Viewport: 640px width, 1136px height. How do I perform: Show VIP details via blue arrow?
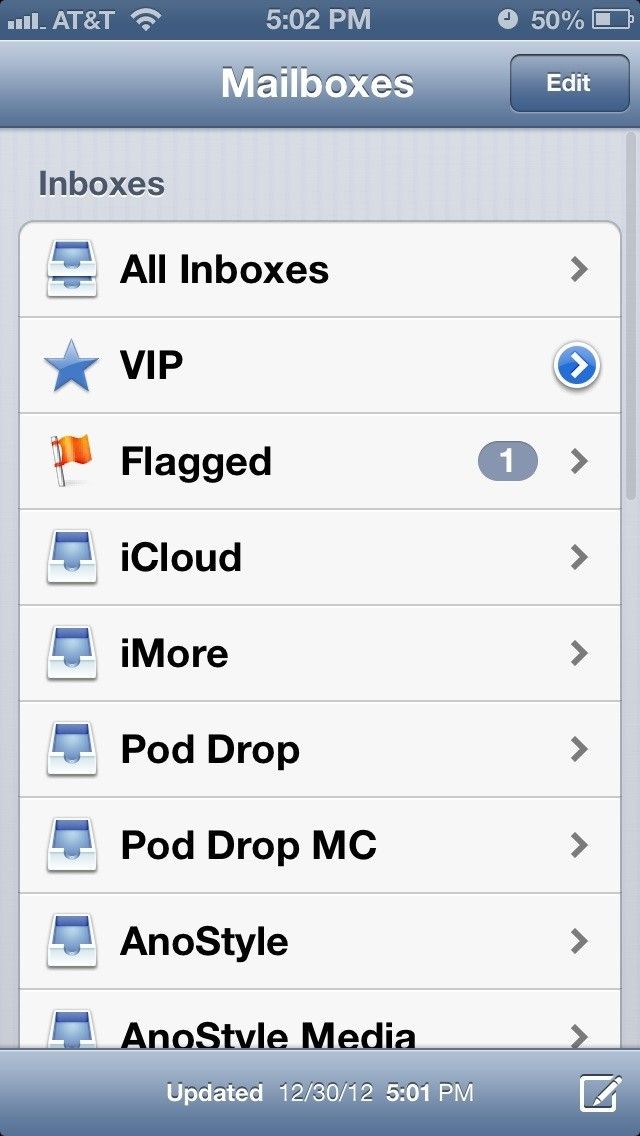pos(577,367)
